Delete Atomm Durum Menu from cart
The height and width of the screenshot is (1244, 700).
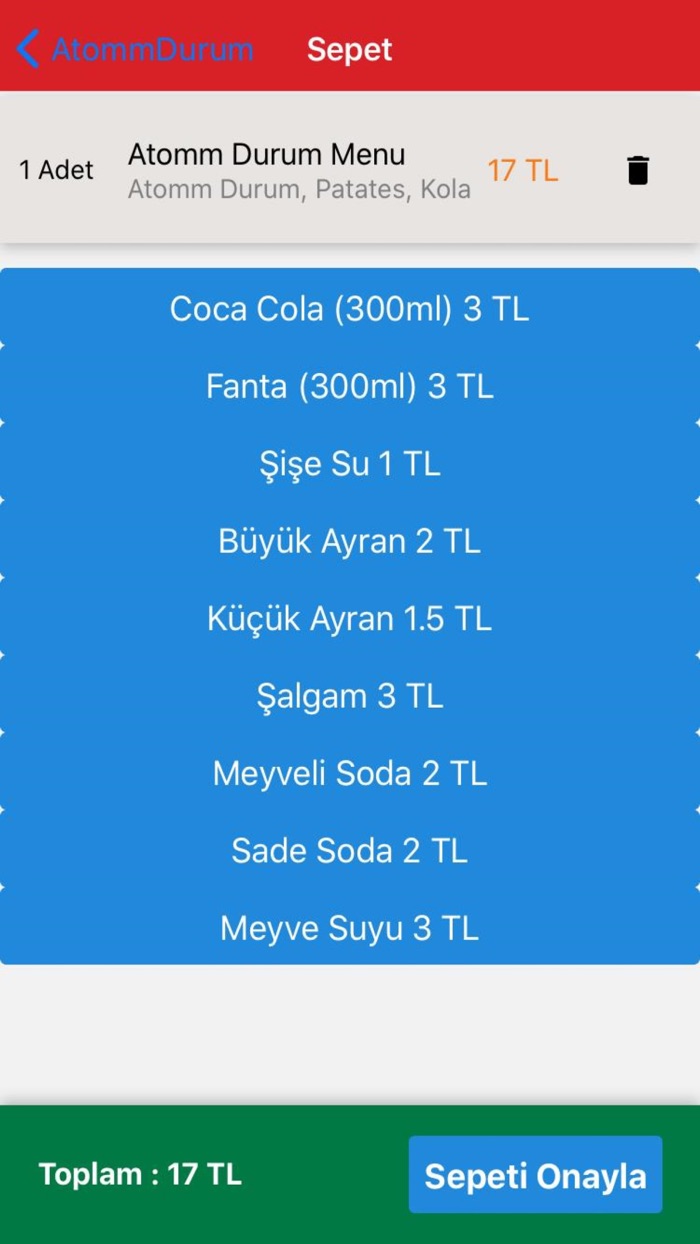[x=638, y=170]
